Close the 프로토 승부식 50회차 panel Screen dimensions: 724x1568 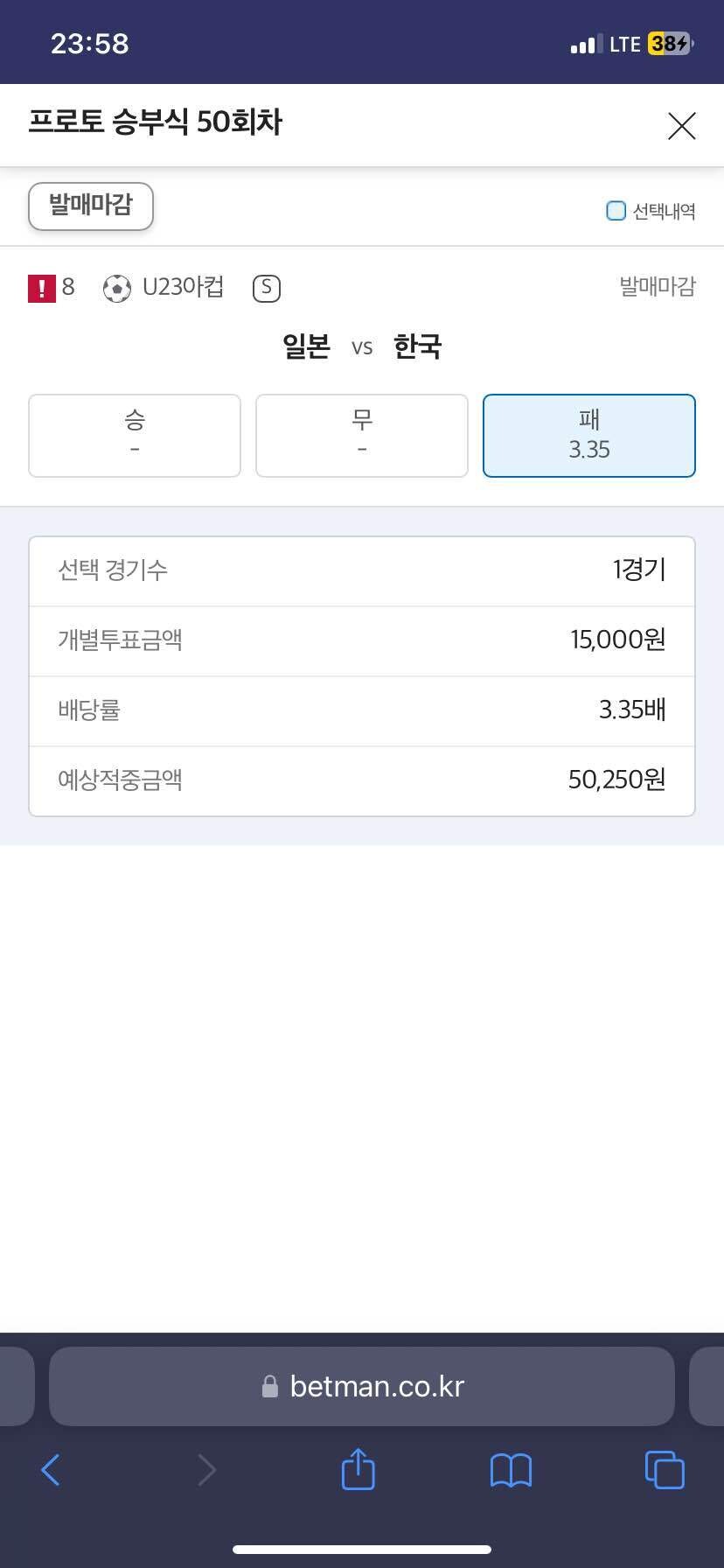(681, 125)
